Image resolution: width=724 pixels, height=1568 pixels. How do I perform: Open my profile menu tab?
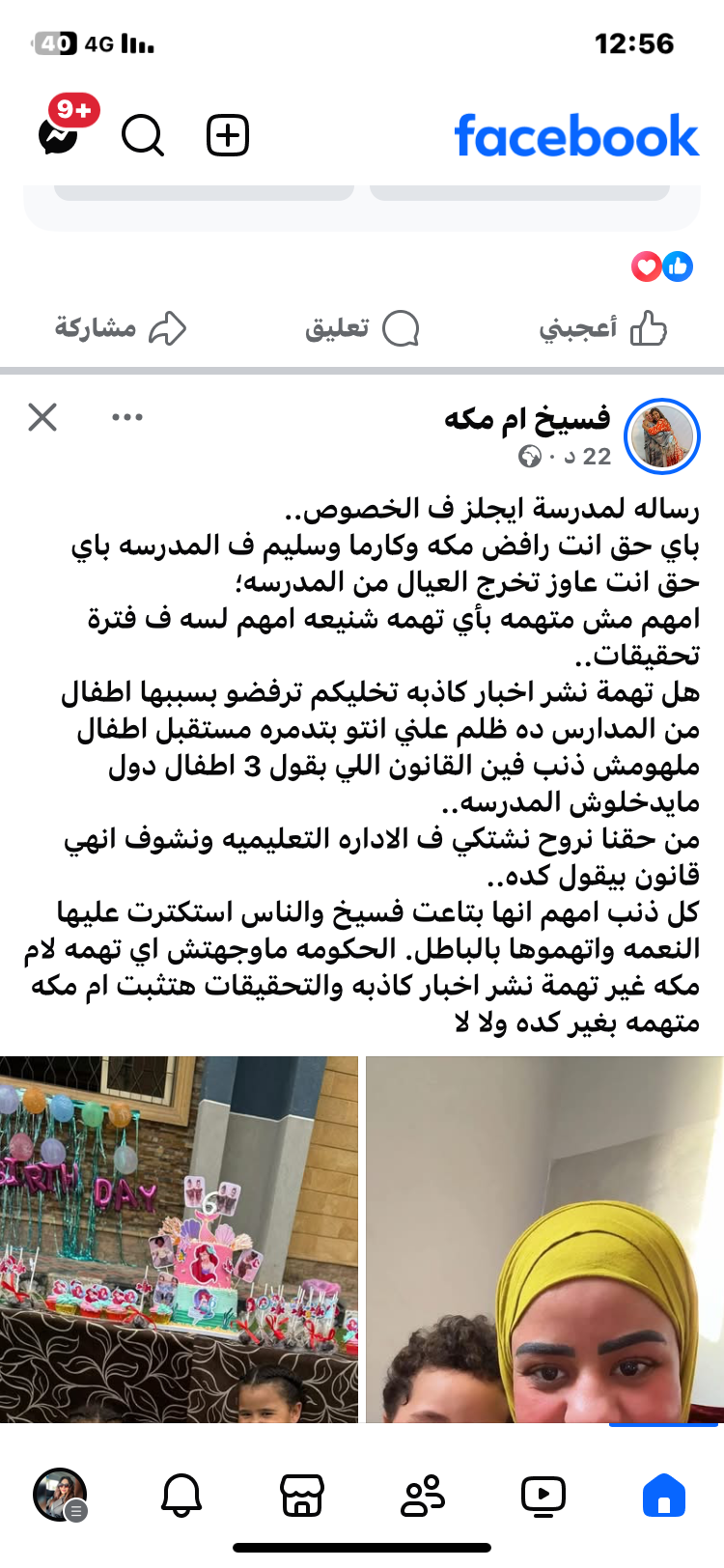60,1496
